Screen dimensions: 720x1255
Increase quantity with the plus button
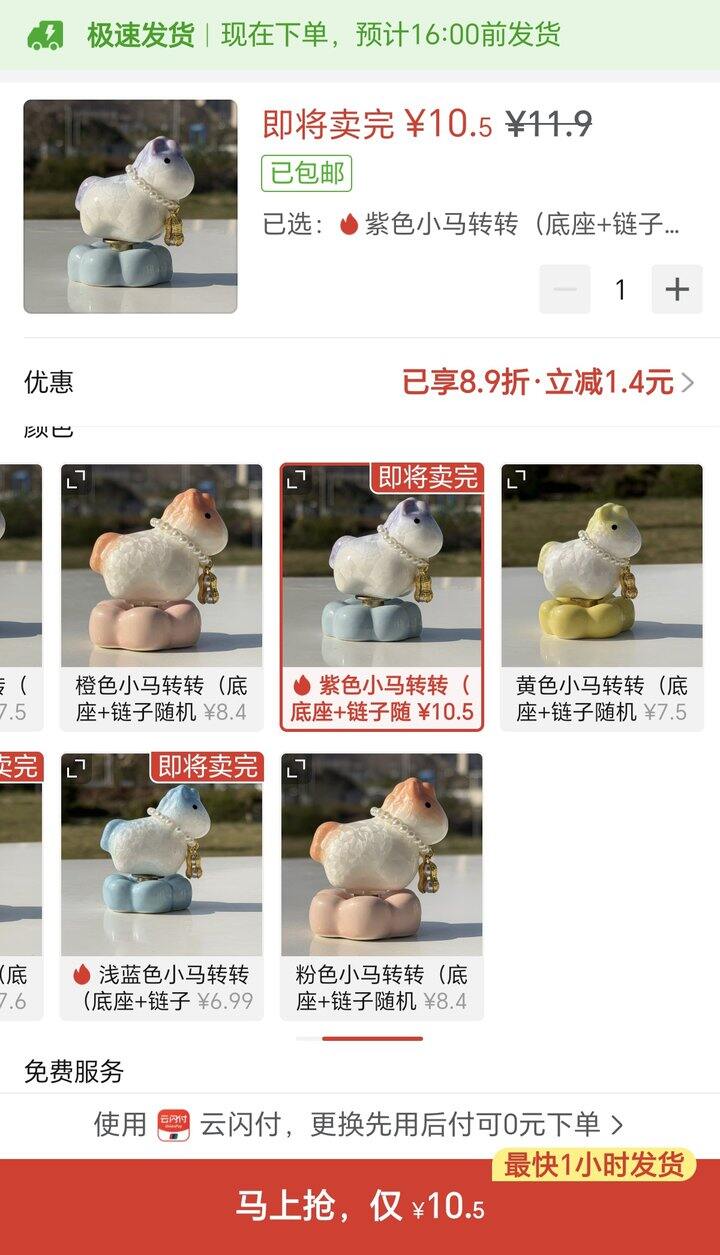pos(677,289)
